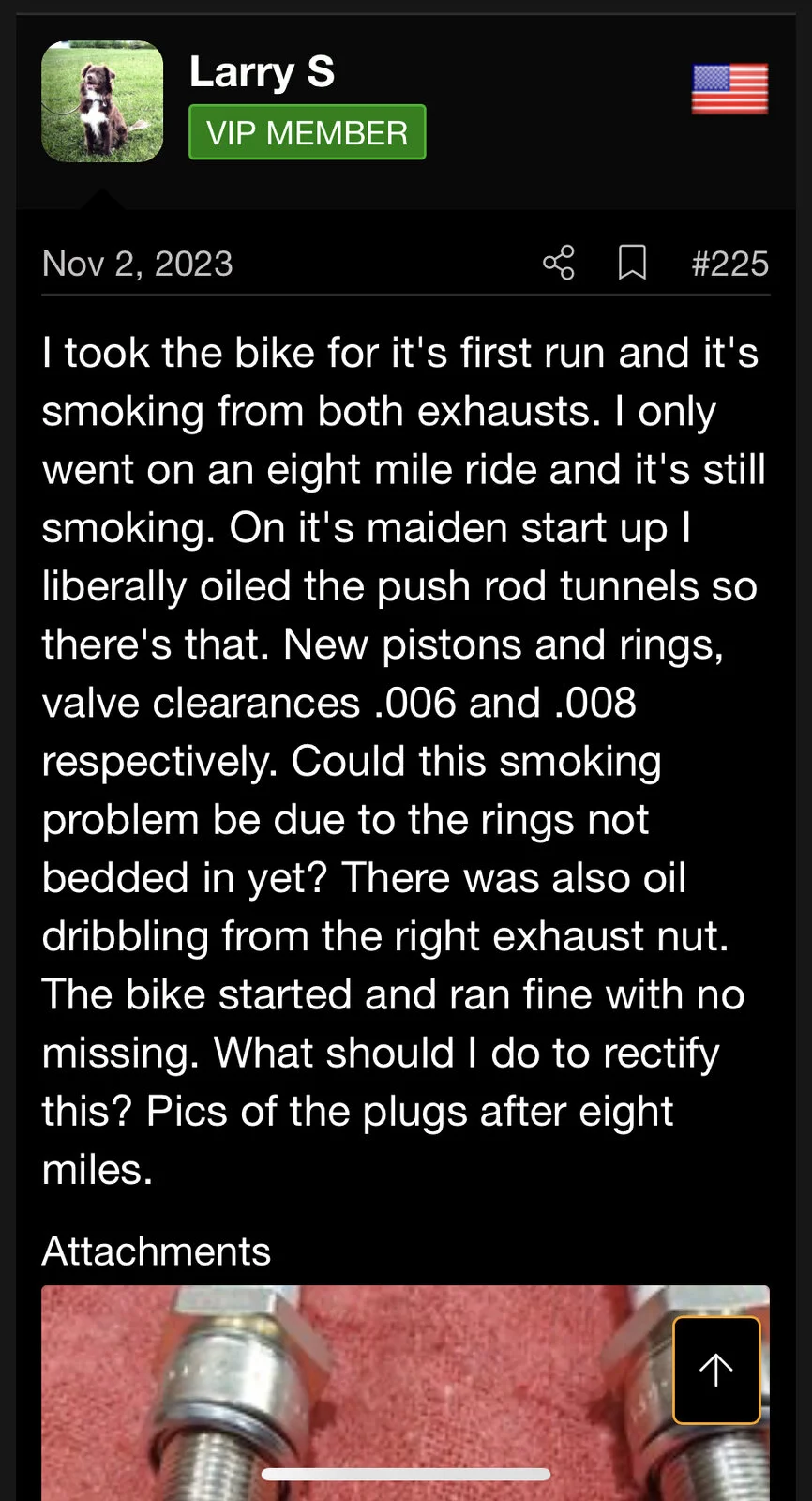Bookmark Larry S's post
Viewport: 812px width, 1501px height.
632,263
